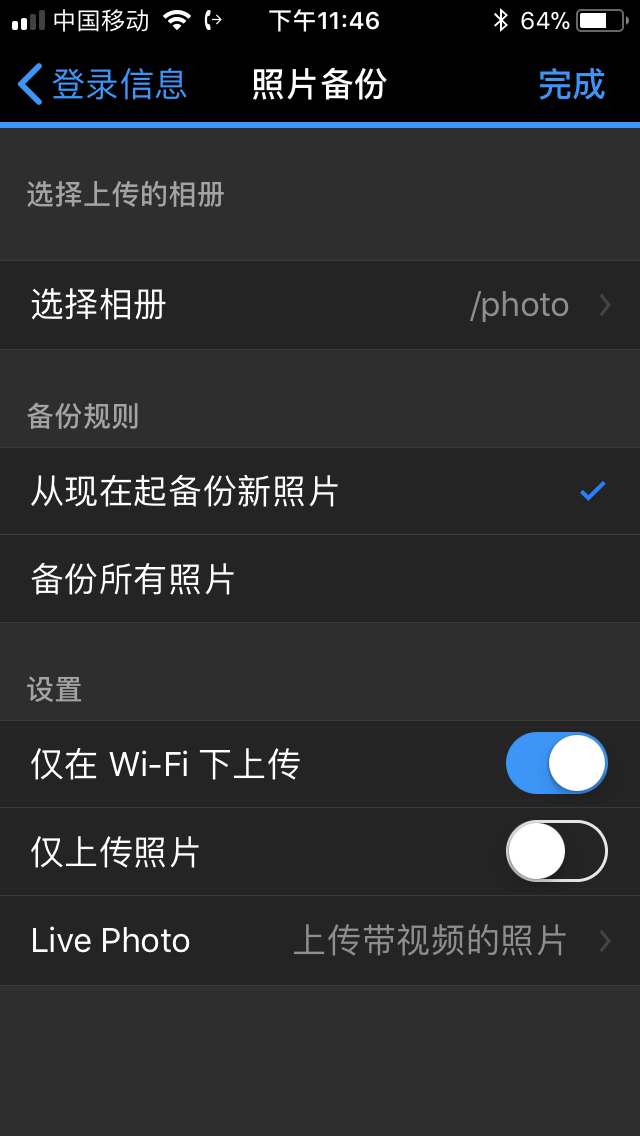Screen dimensions: 640x1136
Task: Disable 仅在 Wi-Fi 下上传 switch
Action: (556, 764)
